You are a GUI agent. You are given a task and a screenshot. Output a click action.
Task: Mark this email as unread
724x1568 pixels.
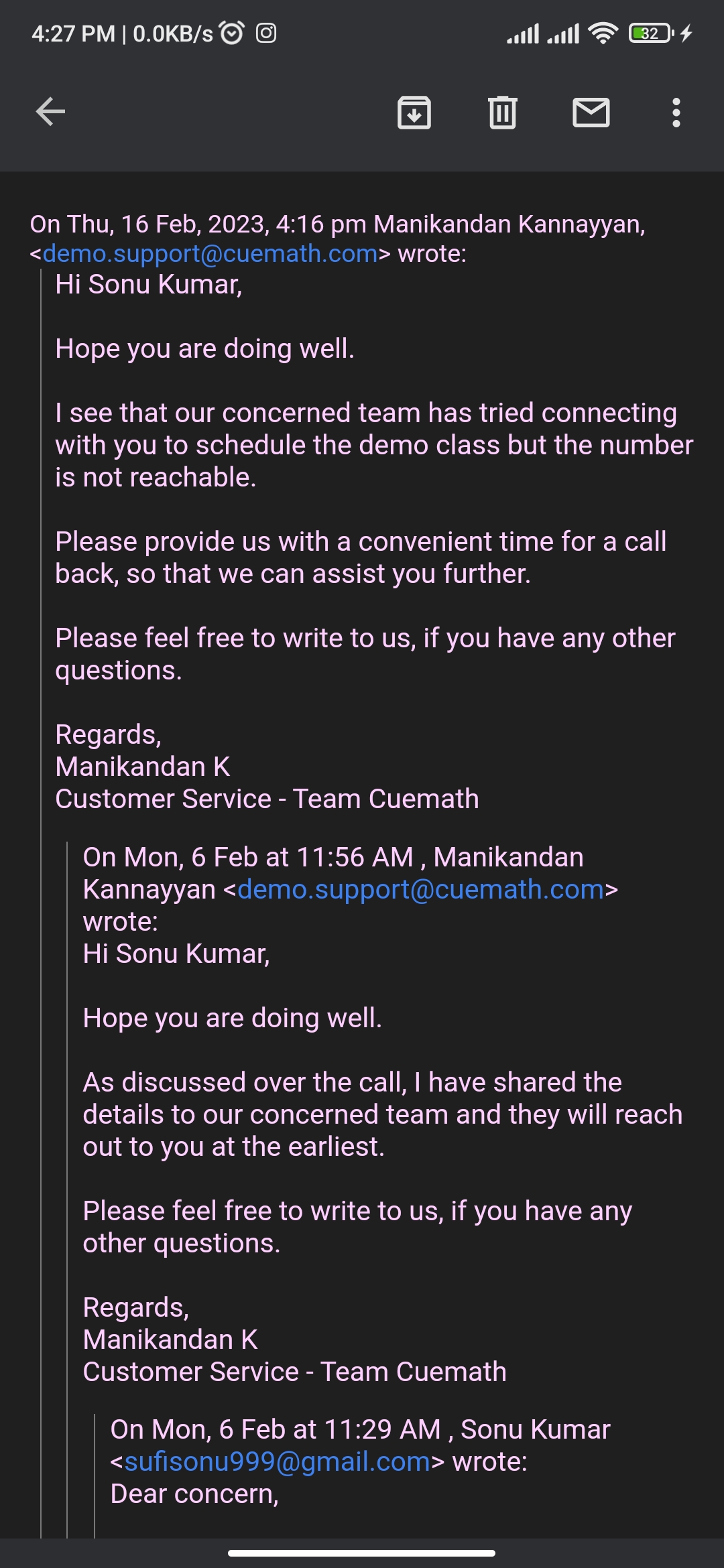(x=591, y=112)
